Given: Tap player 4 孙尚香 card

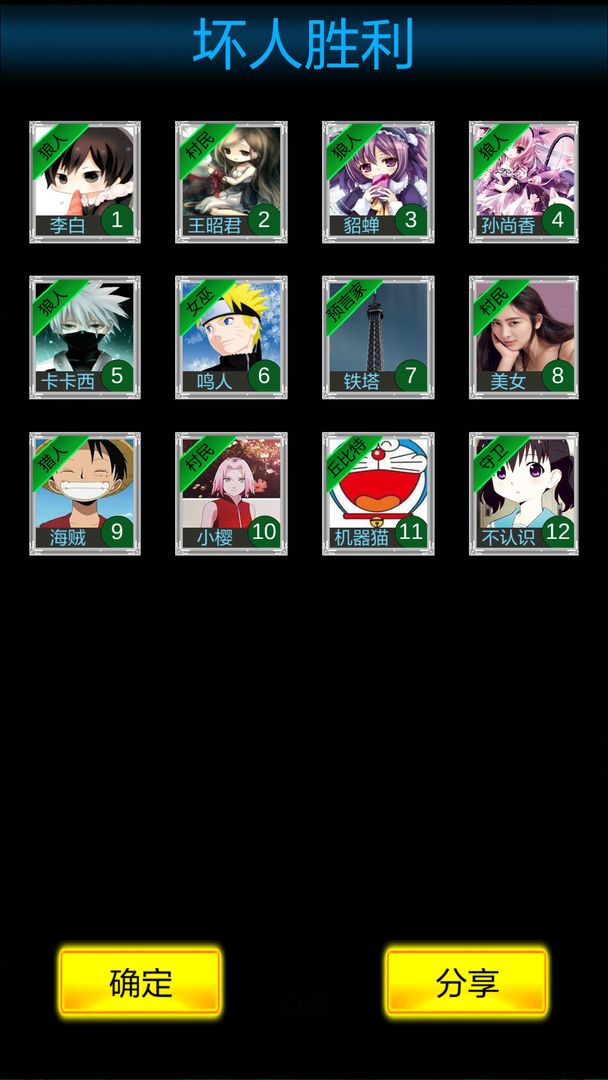Looking at the screenshot, I should pyautogui.click(x=524, y=181).
